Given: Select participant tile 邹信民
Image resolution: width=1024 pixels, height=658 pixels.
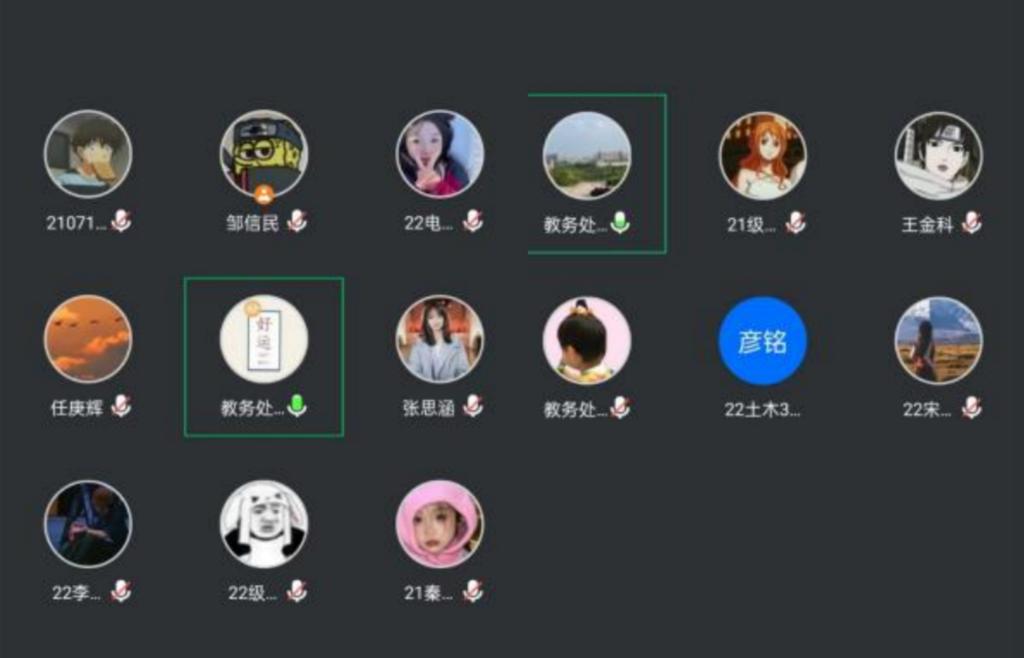Looking at the screenshot, I should [x=264, y=155].
